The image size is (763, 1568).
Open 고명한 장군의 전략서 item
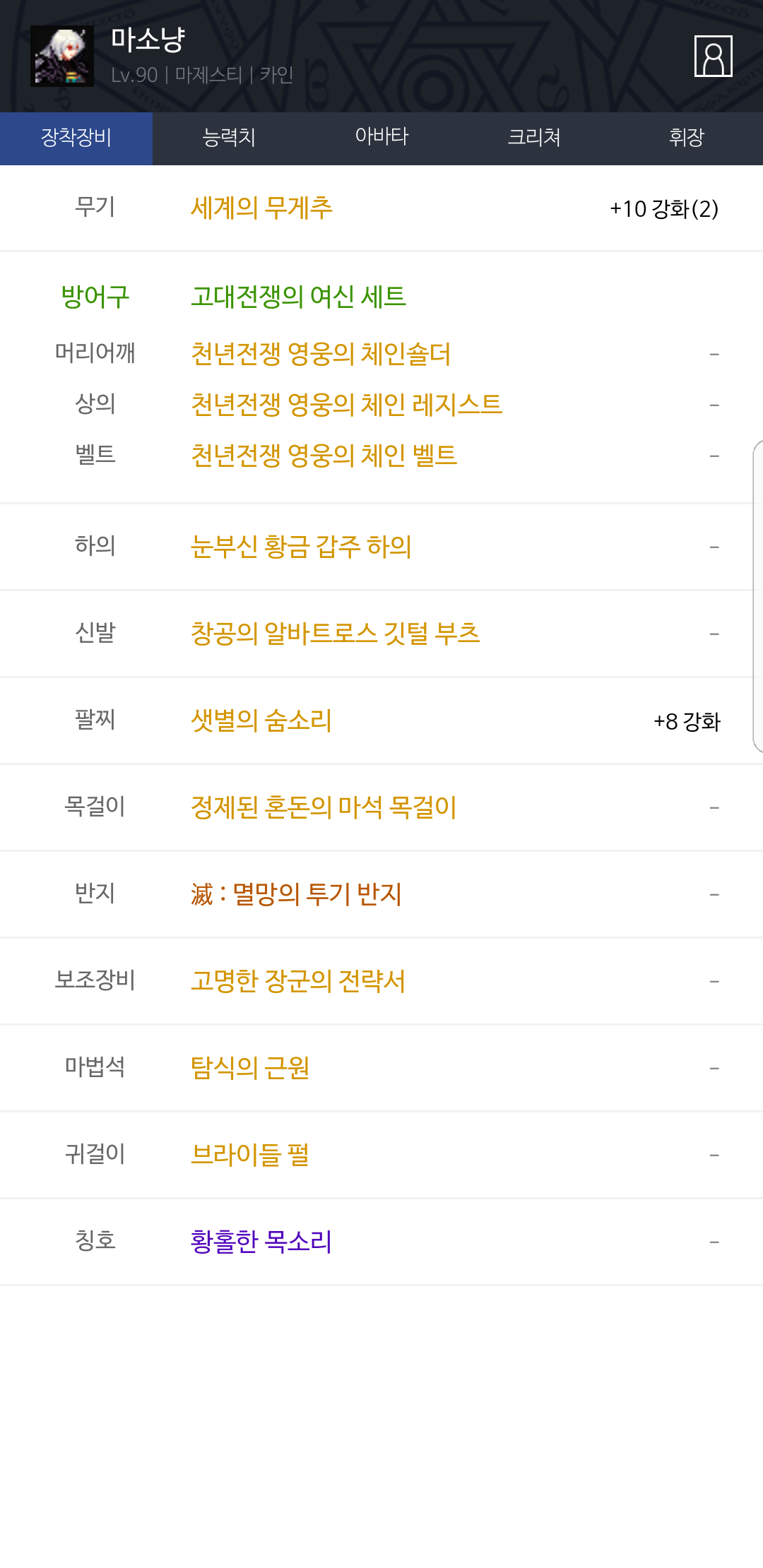298,981
